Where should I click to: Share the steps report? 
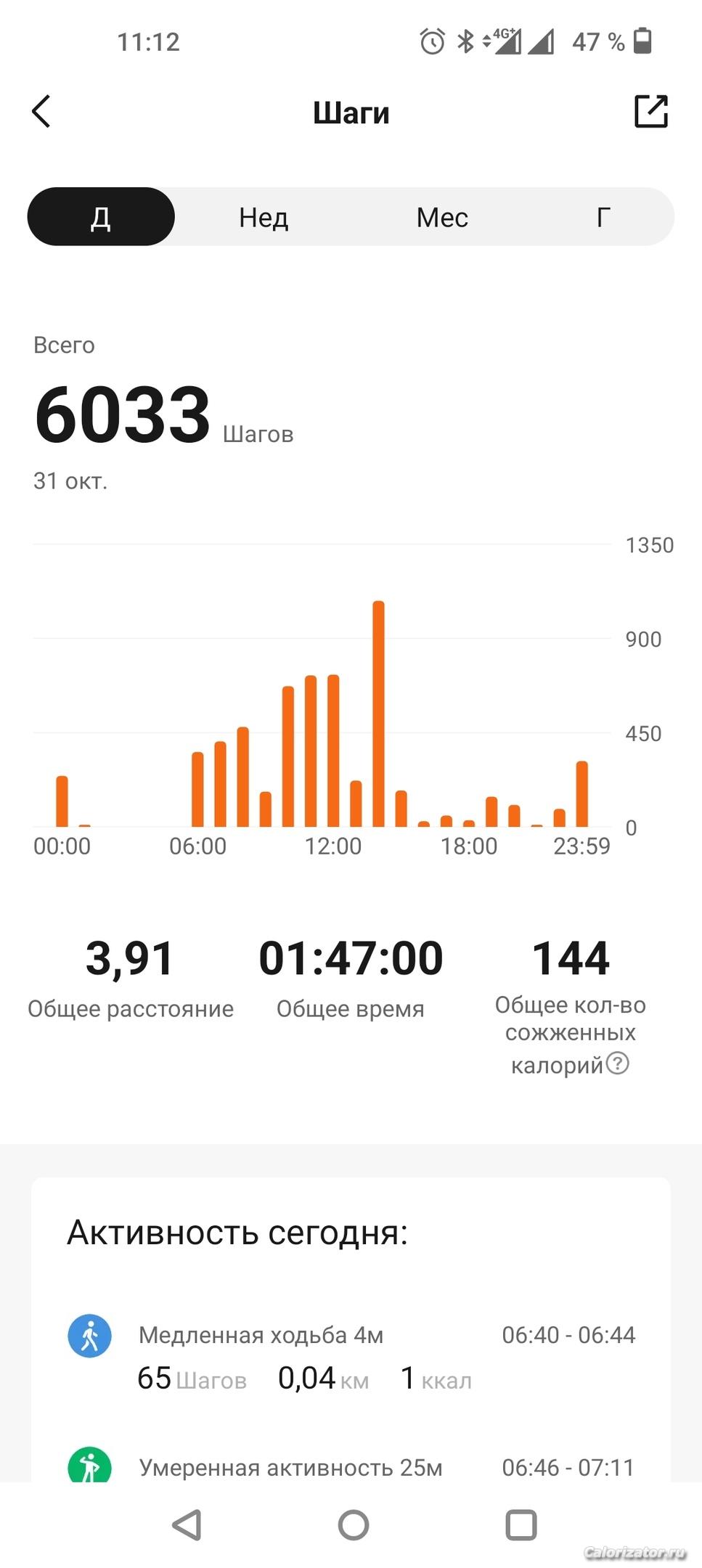coord(650,112)
